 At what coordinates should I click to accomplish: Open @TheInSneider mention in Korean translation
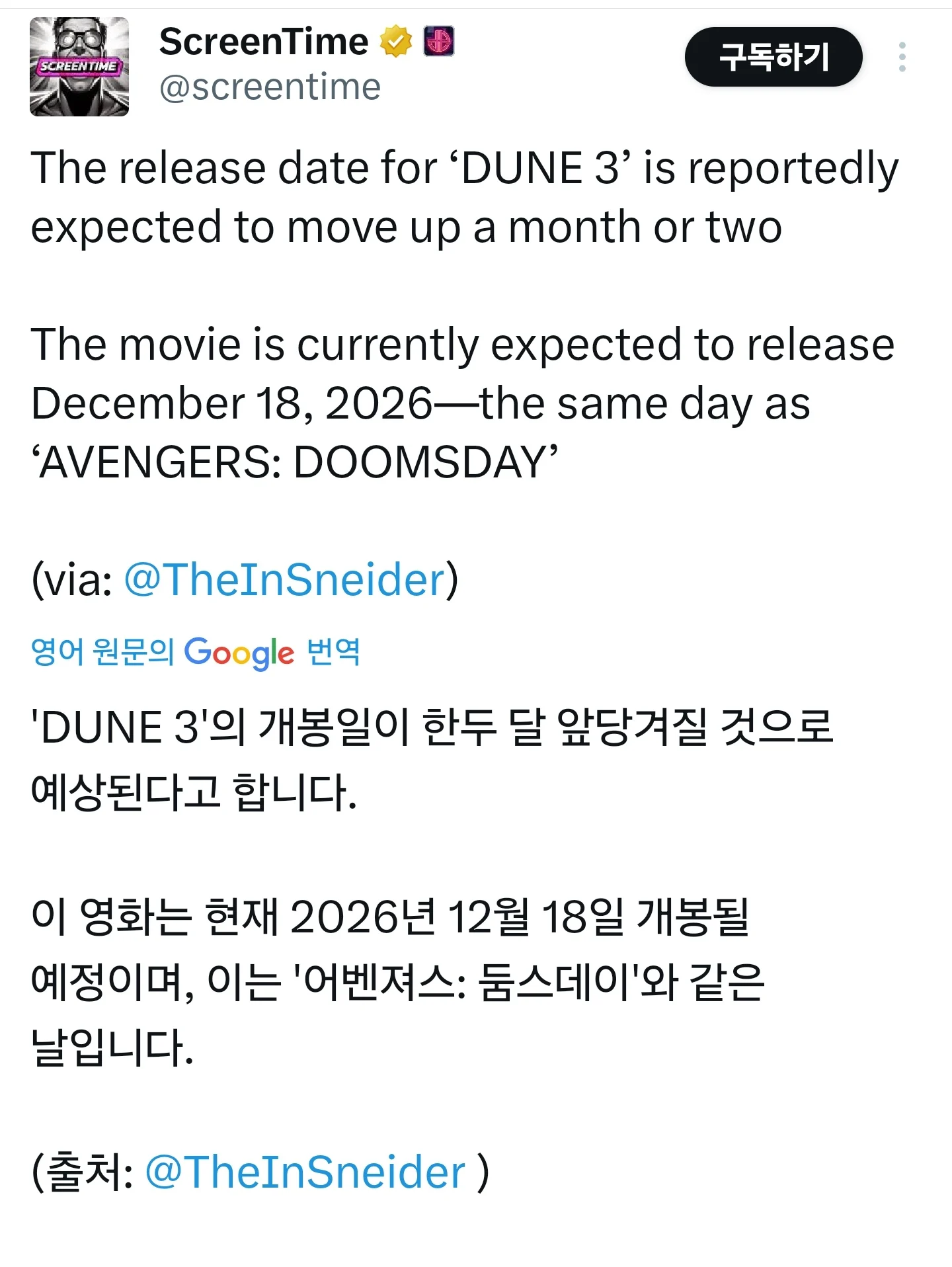pyautogui.click(x=305, y=1172)
